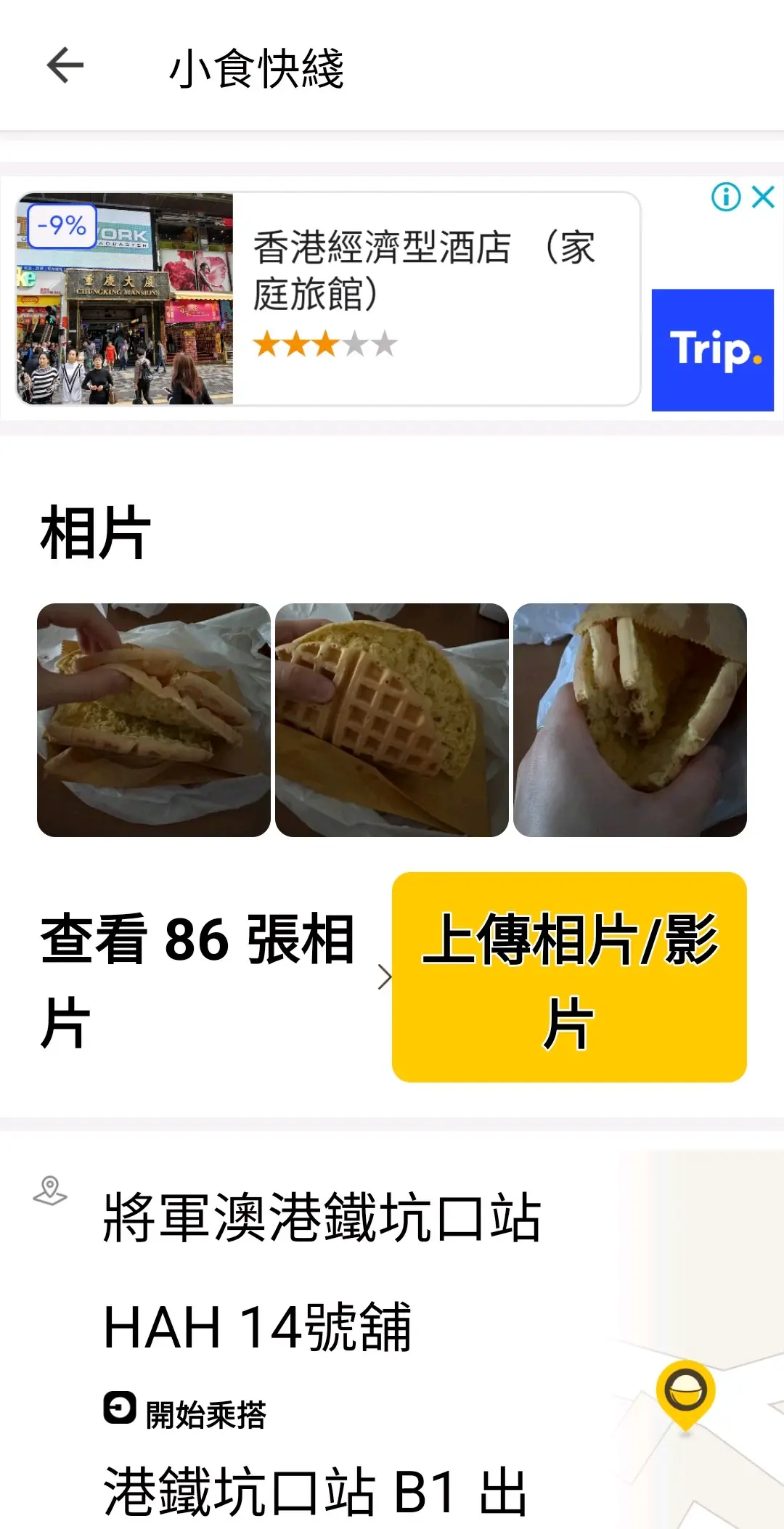Tap 上傳相片/影片 button
This screenshot has width=784, height=1529.
coord(569,977)
